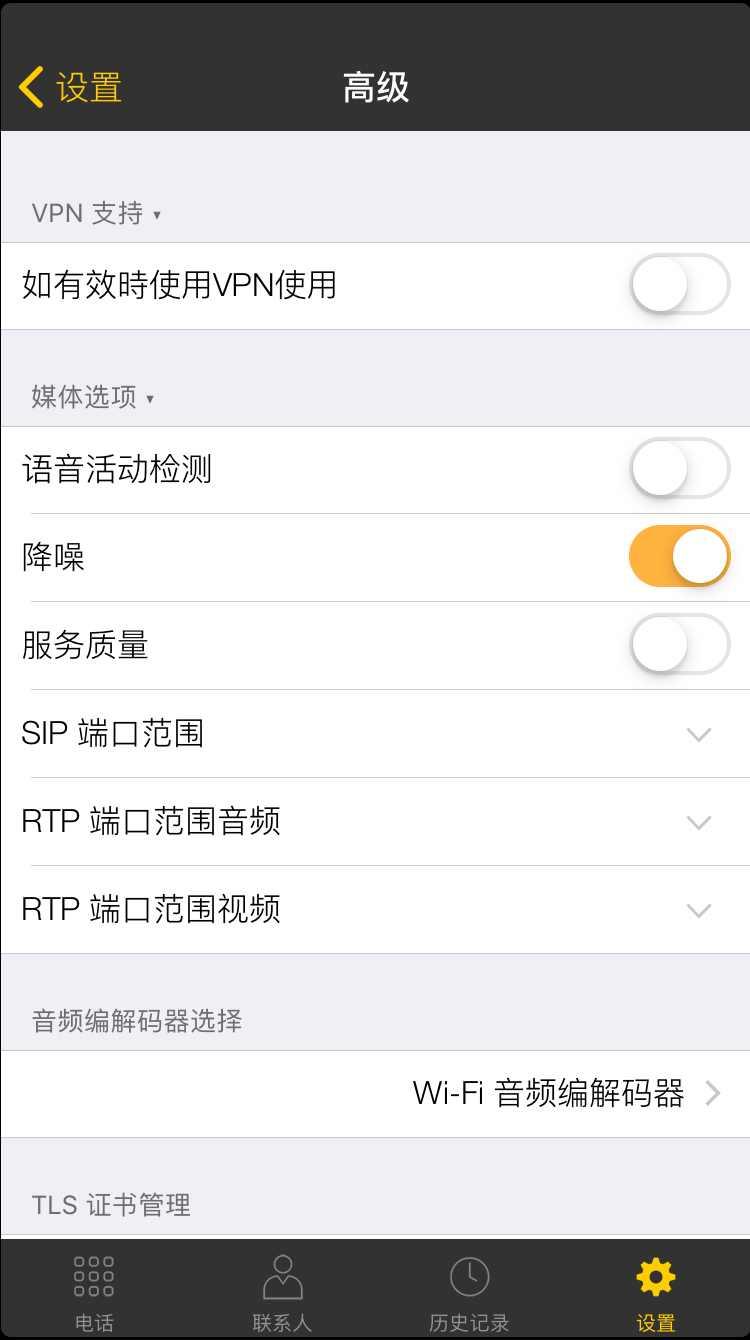Screen dimensions: 750x1340
Task: Select the 设置 tab
Action: click(656, 1290)
